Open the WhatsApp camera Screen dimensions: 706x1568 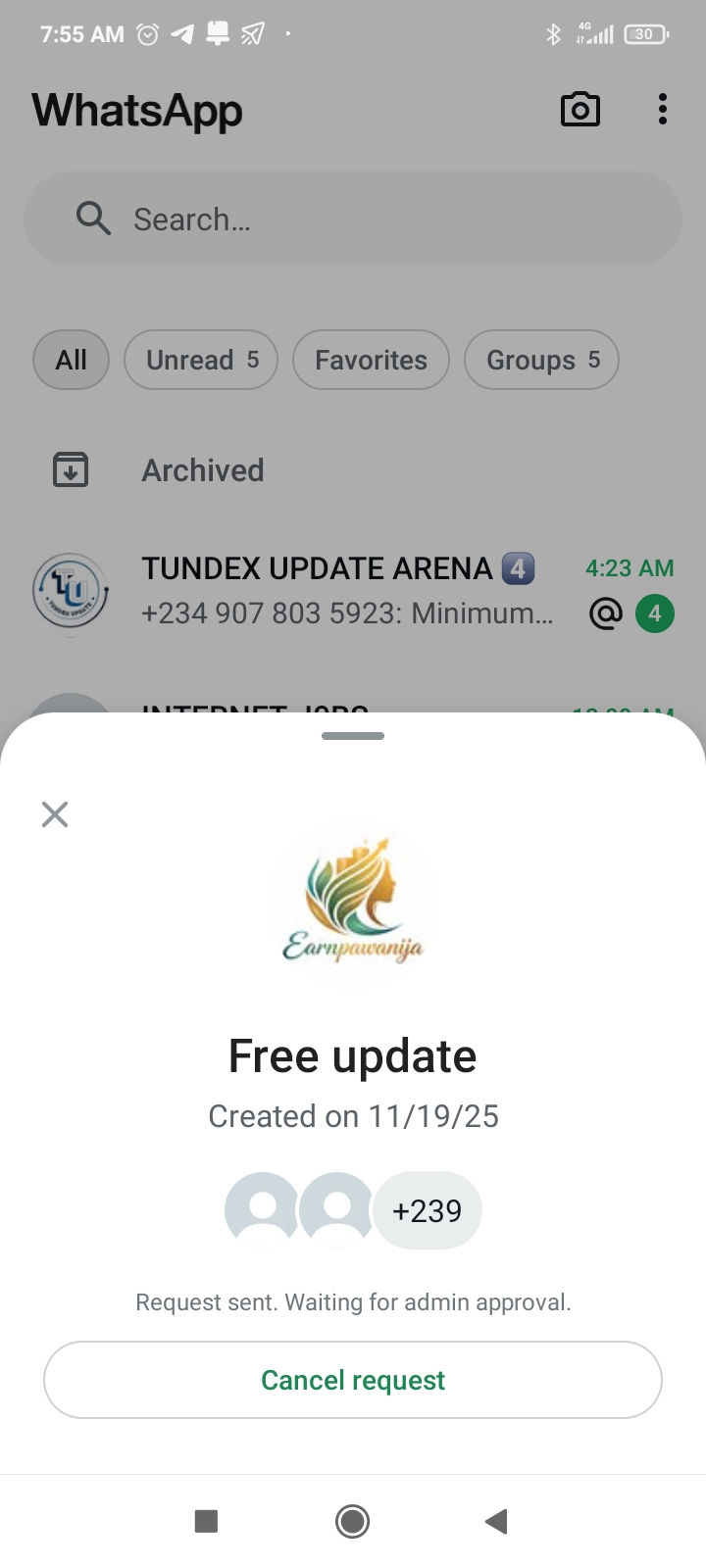(580, 110)
